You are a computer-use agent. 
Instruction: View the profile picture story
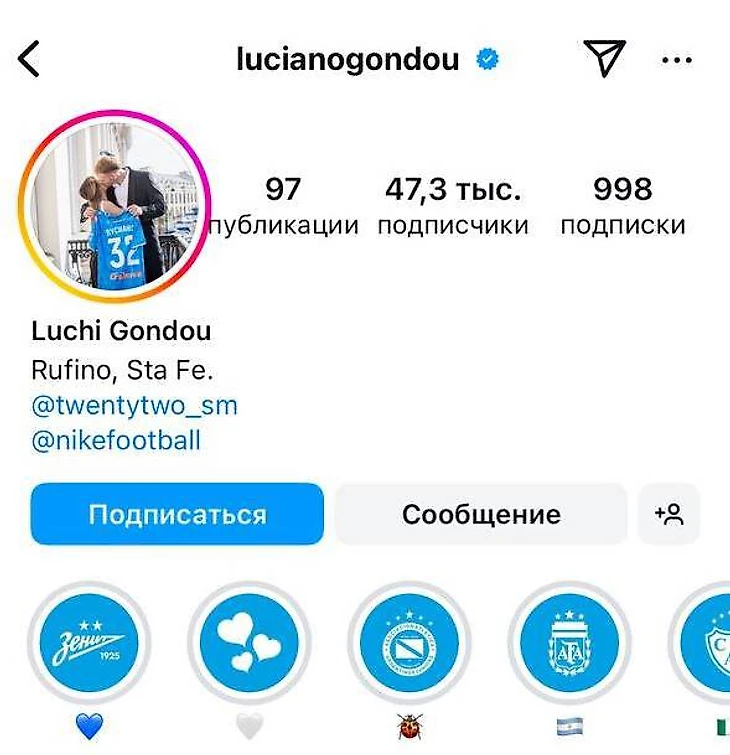click(115, 206)
